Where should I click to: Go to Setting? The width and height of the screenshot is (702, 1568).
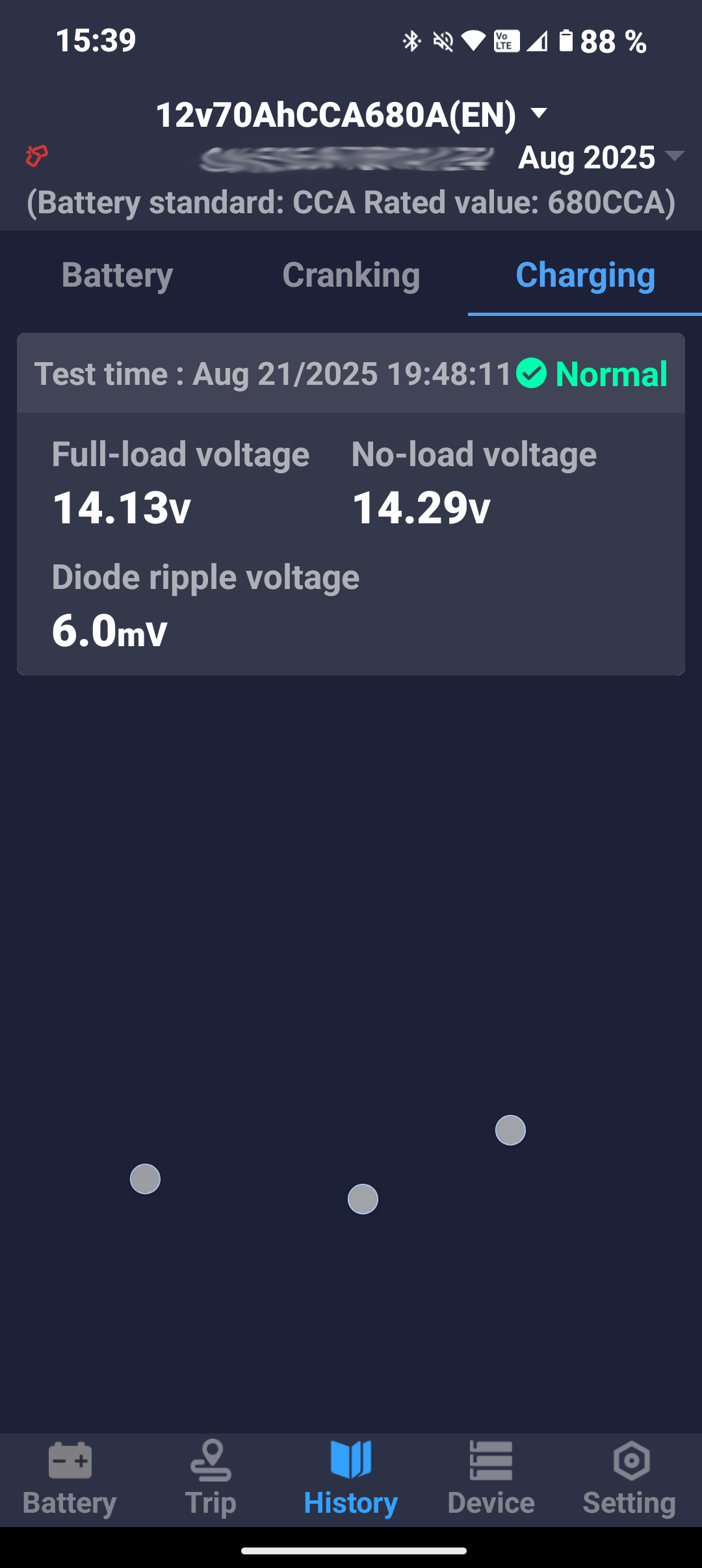tap(630, 1480)
